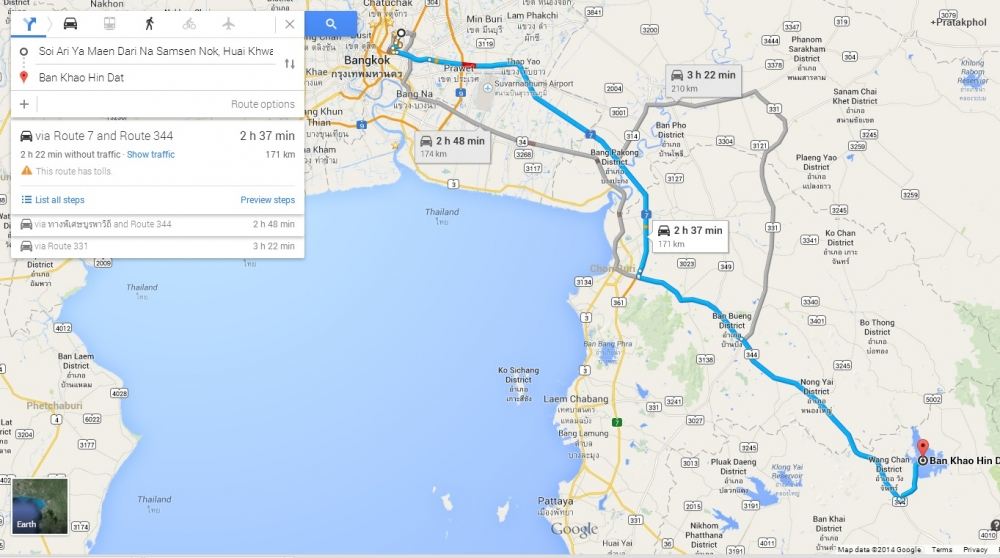The width and height of the screenshot is (1000, 558).
Task: Open Preview steps
Action: tap(267, 200)
